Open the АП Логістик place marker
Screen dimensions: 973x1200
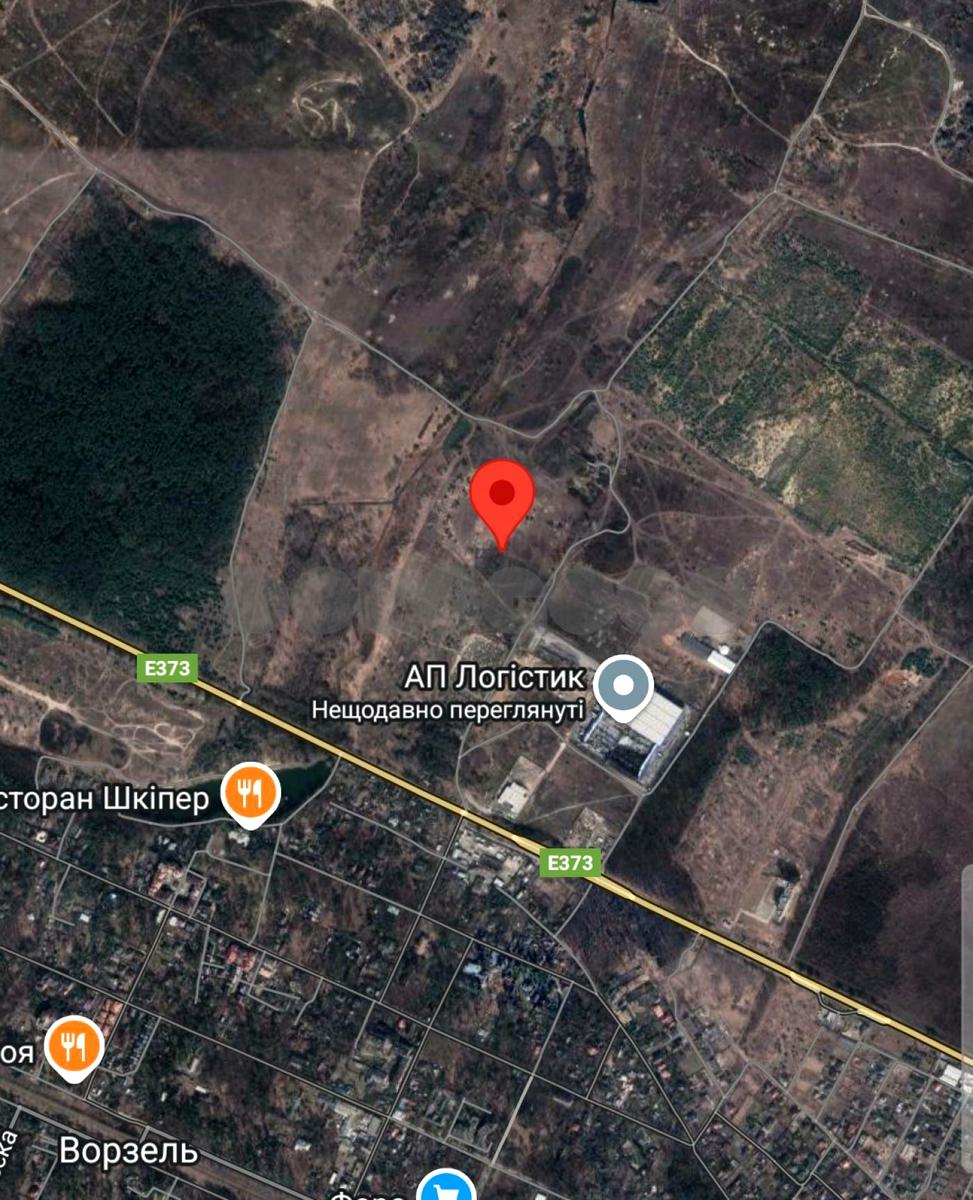coord(624,687)
